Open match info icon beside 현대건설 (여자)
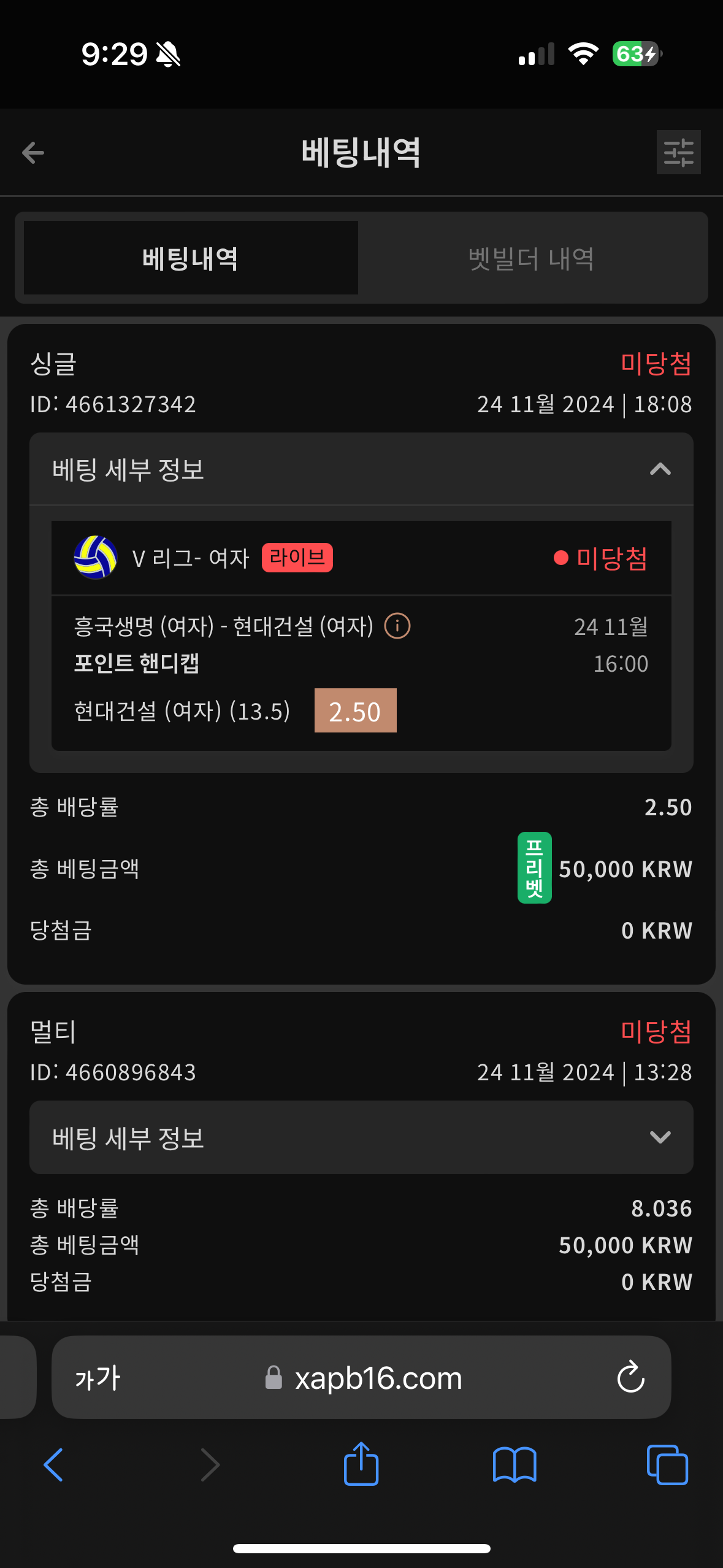 click(x=397, y=626)
